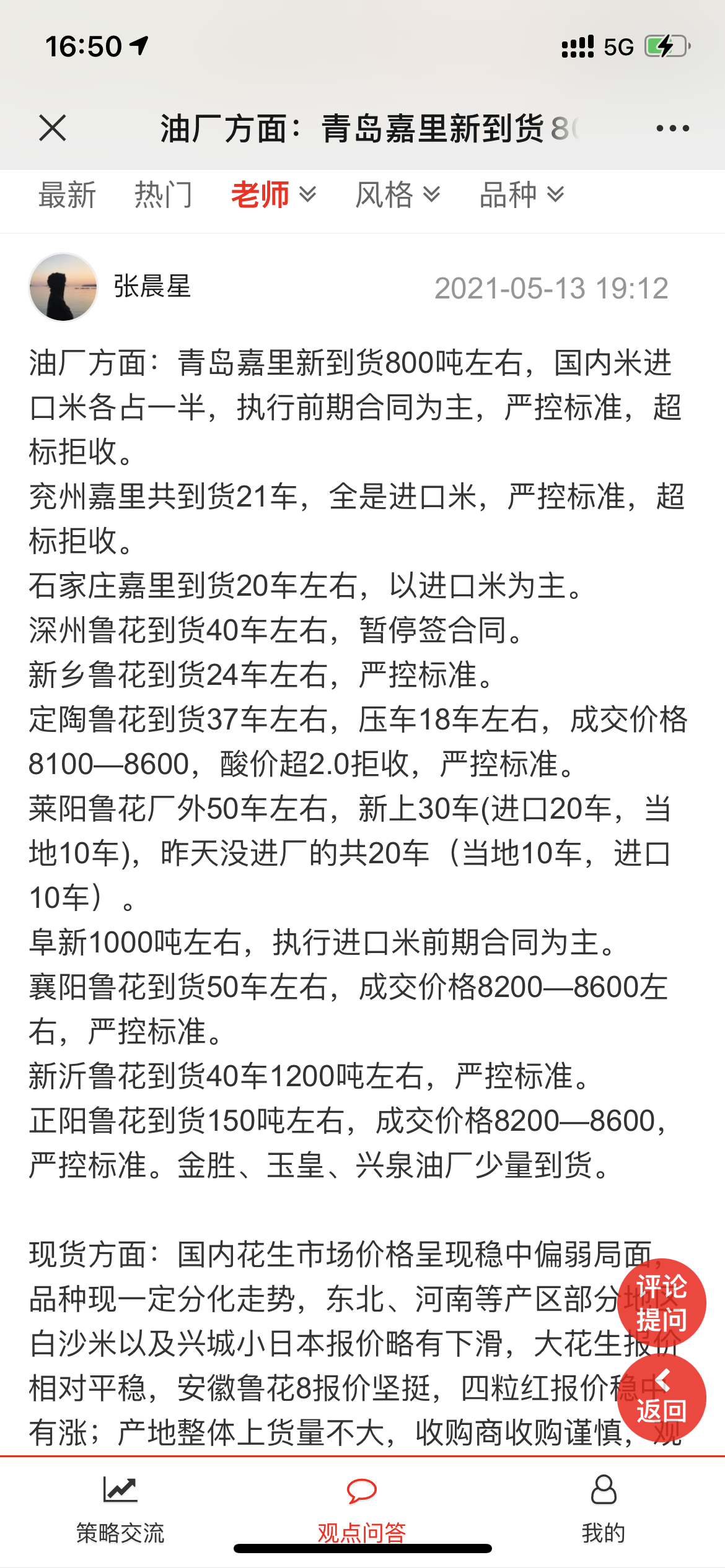Image resolution: width=725 pixels, height=1568 pixels.
Task: Switch to the 最新 tab
Action: 67,196
